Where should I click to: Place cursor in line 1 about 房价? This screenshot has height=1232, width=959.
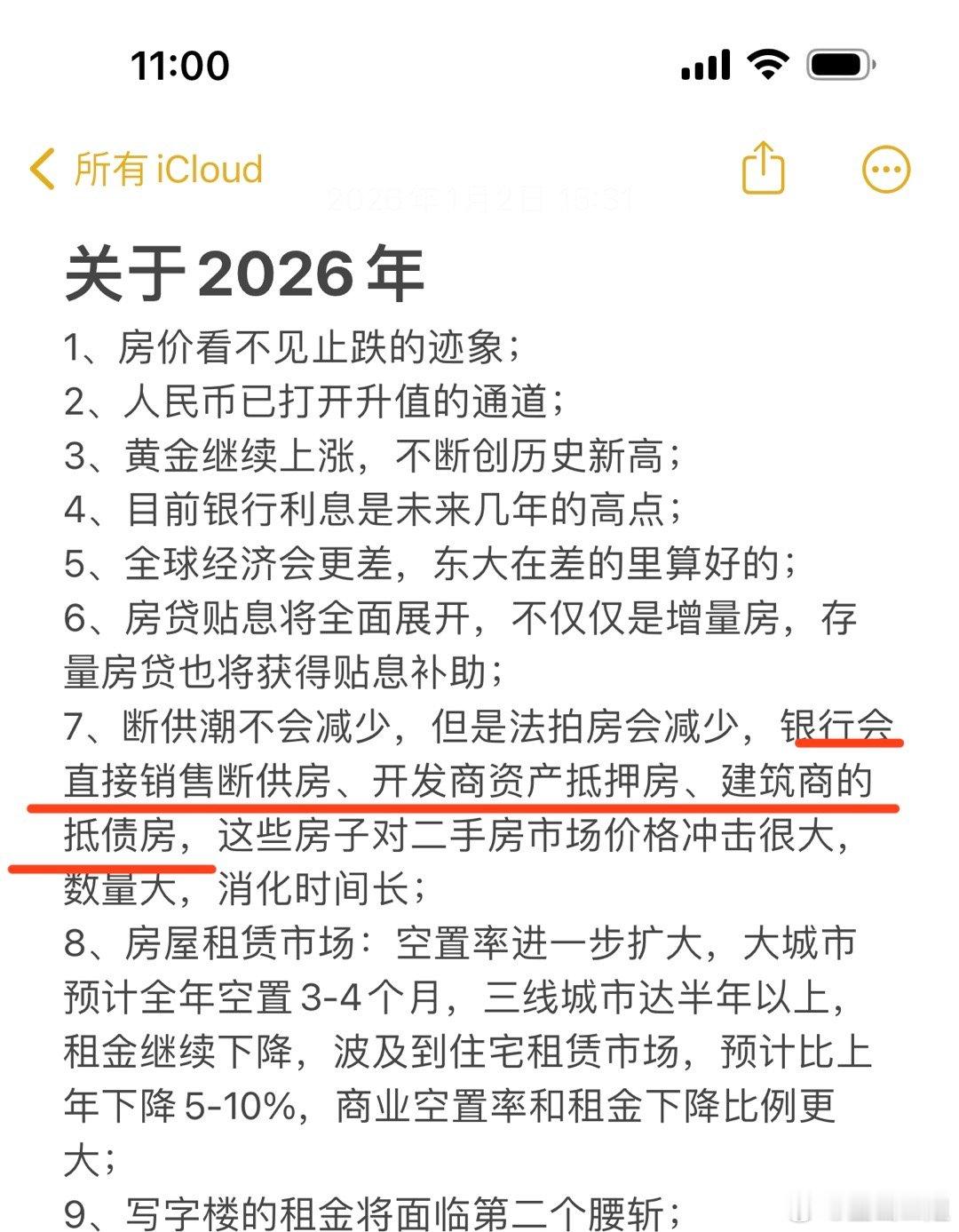293,348
